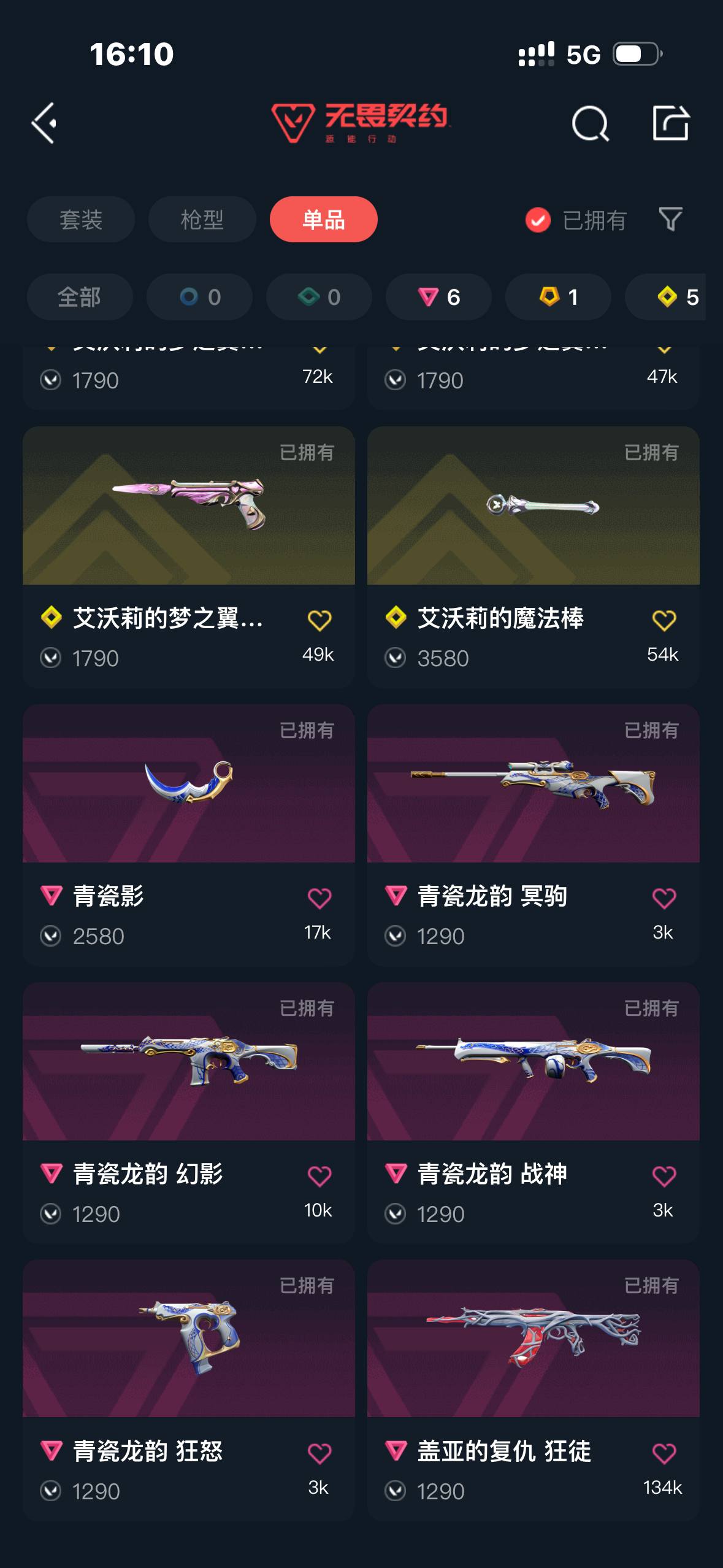Favorite 青瓷影 using its heart icon

coord(320,897)
